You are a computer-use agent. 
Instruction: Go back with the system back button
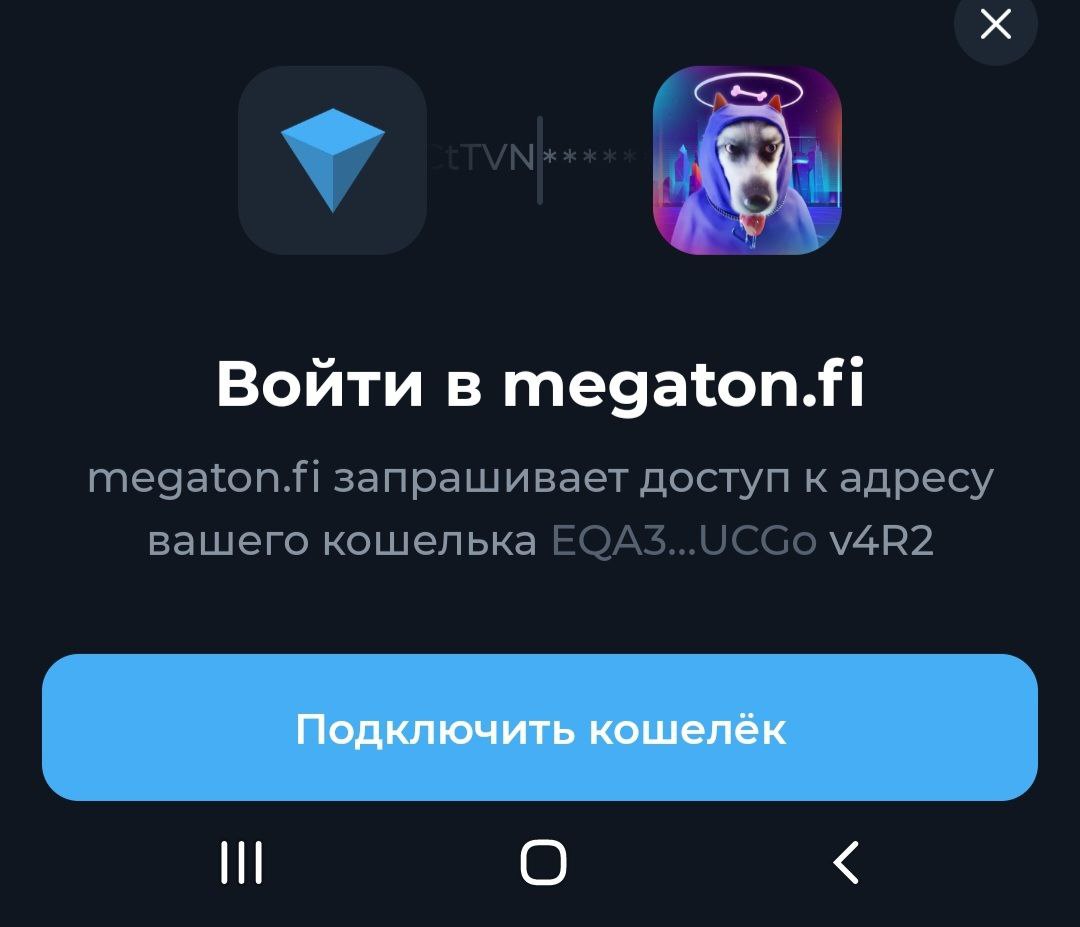click(846, 862)
